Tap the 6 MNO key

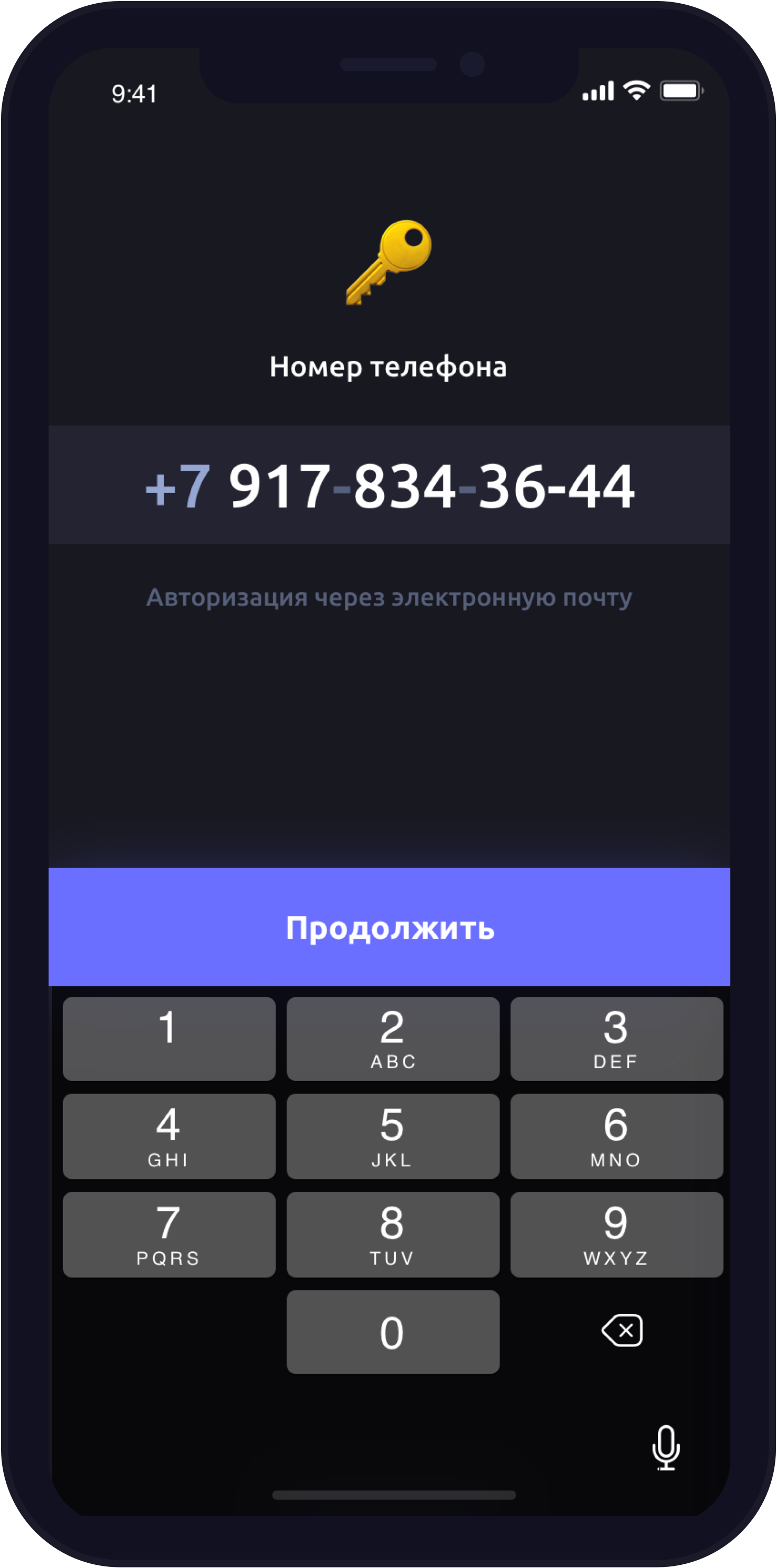click(616, 1136)
